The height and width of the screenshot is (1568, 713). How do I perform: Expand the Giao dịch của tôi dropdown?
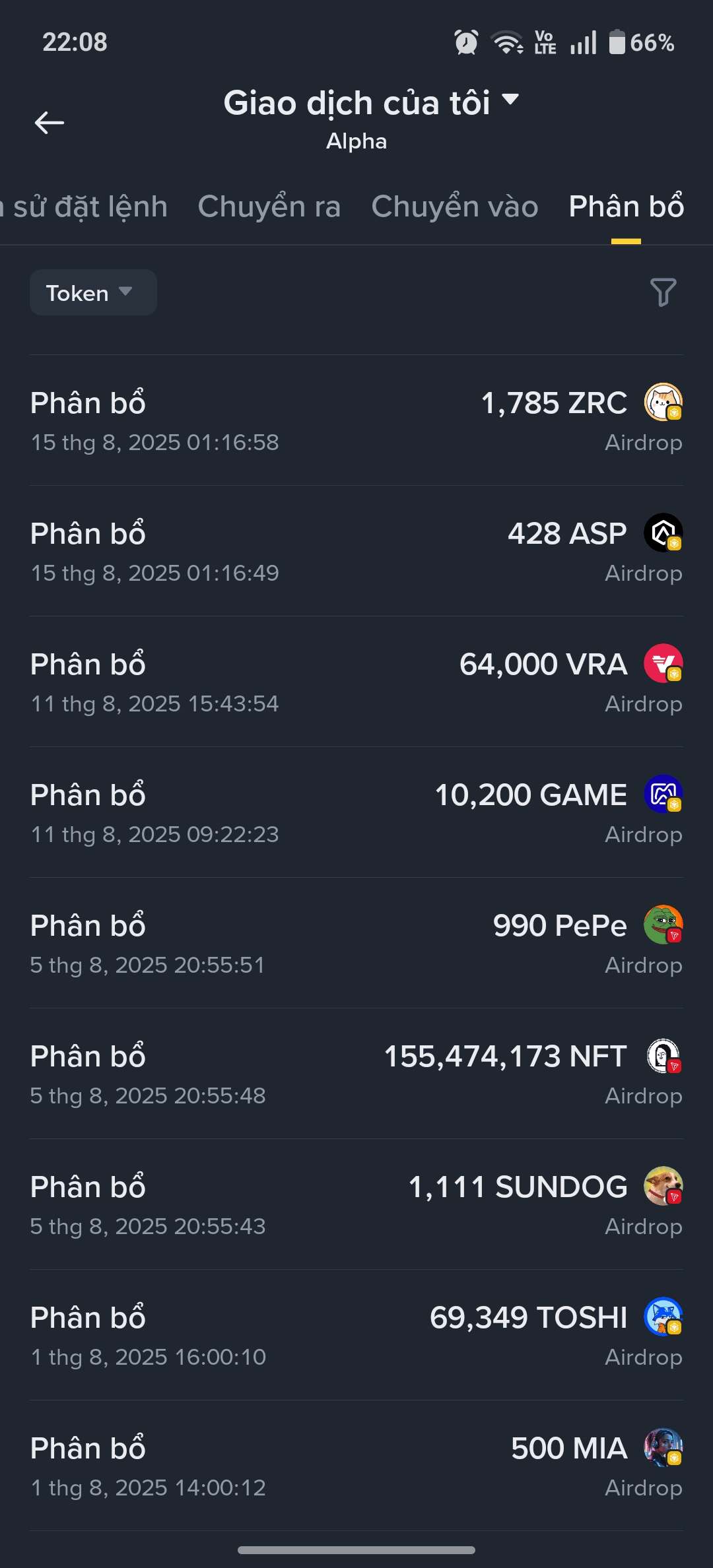tap(371, 104)
